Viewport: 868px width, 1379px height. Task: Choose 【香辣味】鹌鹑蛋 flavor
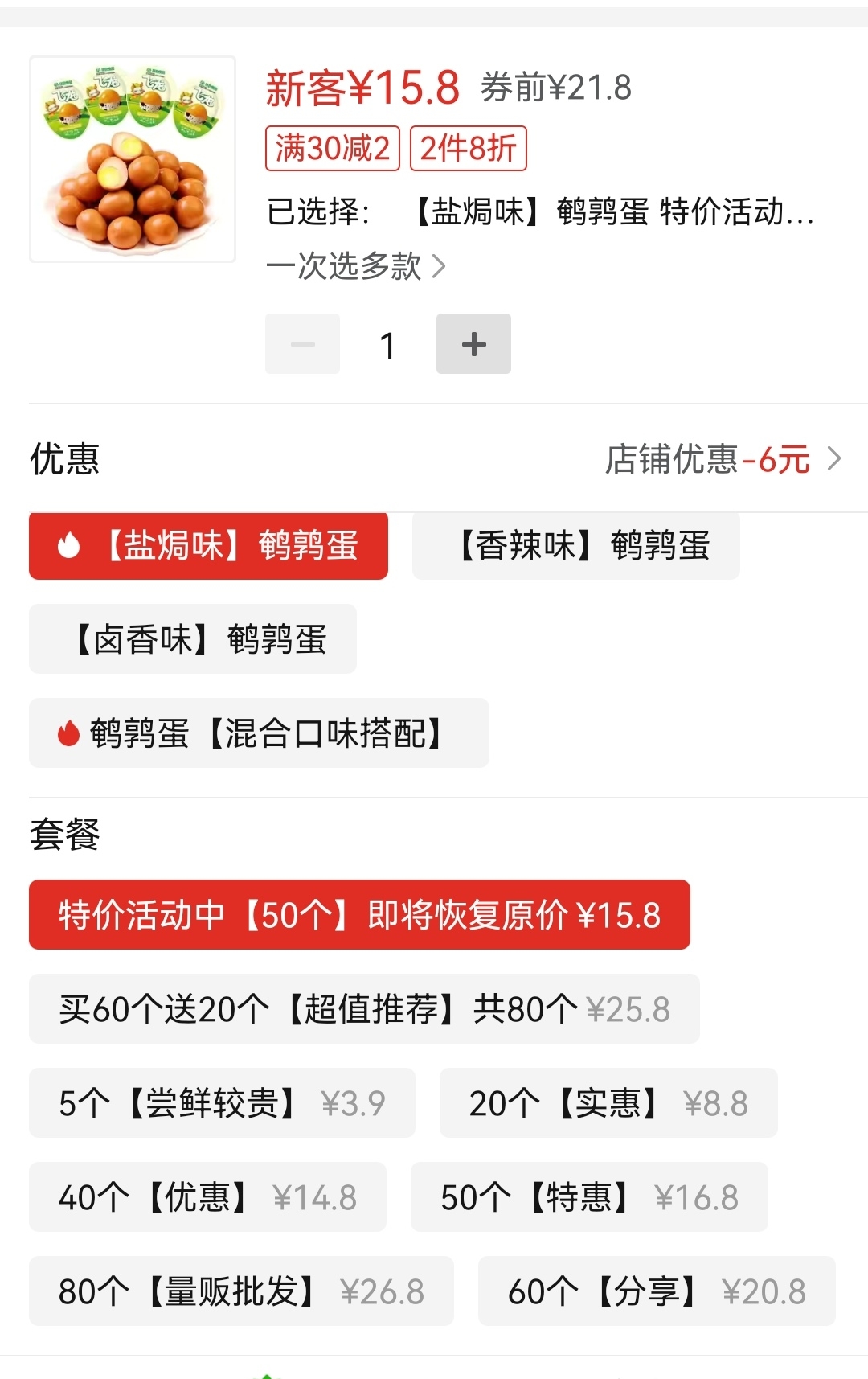575,546
